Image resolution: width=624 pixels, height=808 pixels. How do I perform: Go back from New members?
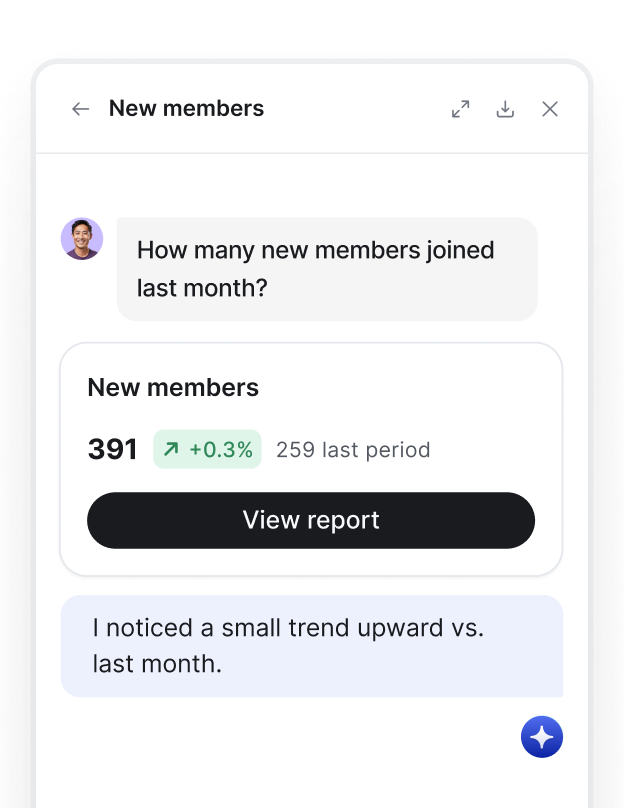coord(81,109)
